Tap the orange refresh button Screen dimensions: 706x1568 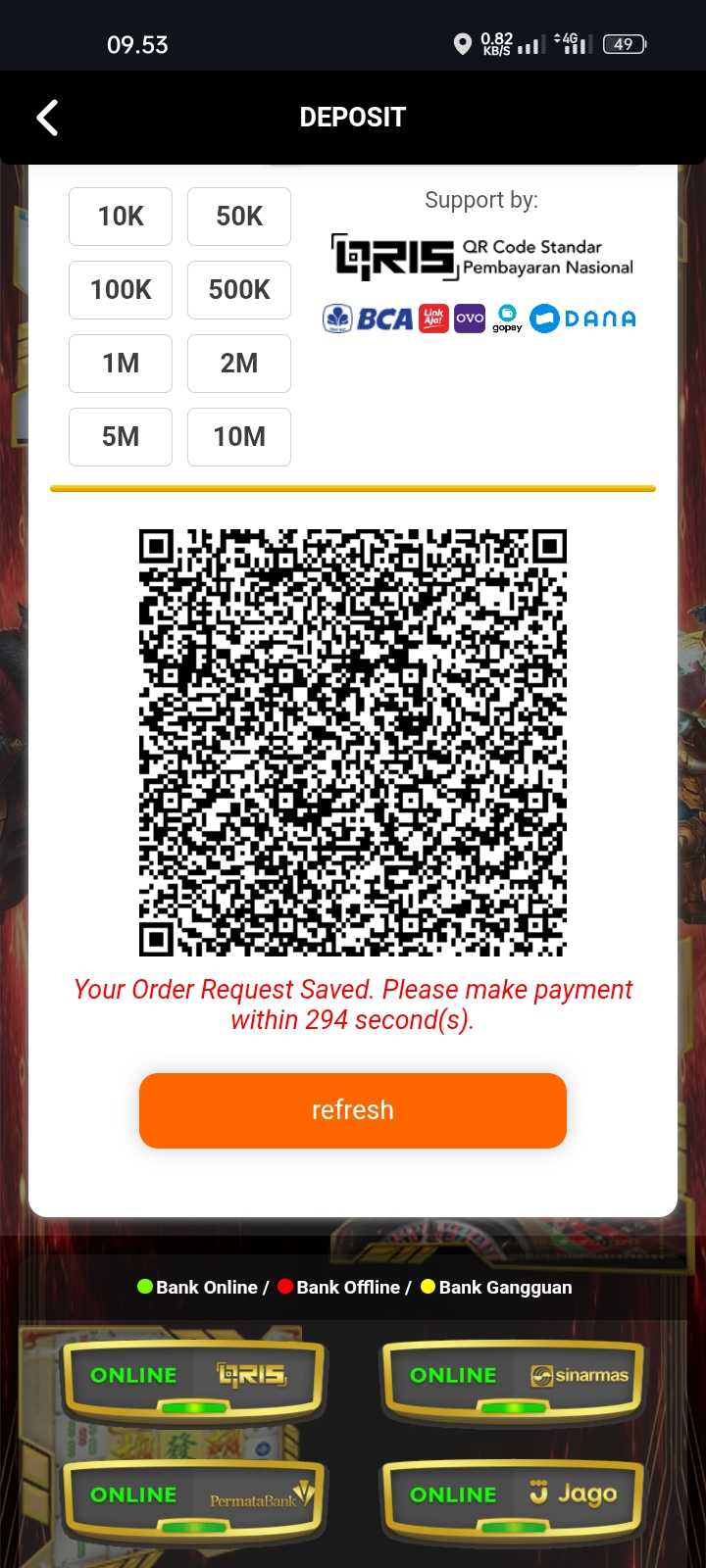(x=353, y=1110)
